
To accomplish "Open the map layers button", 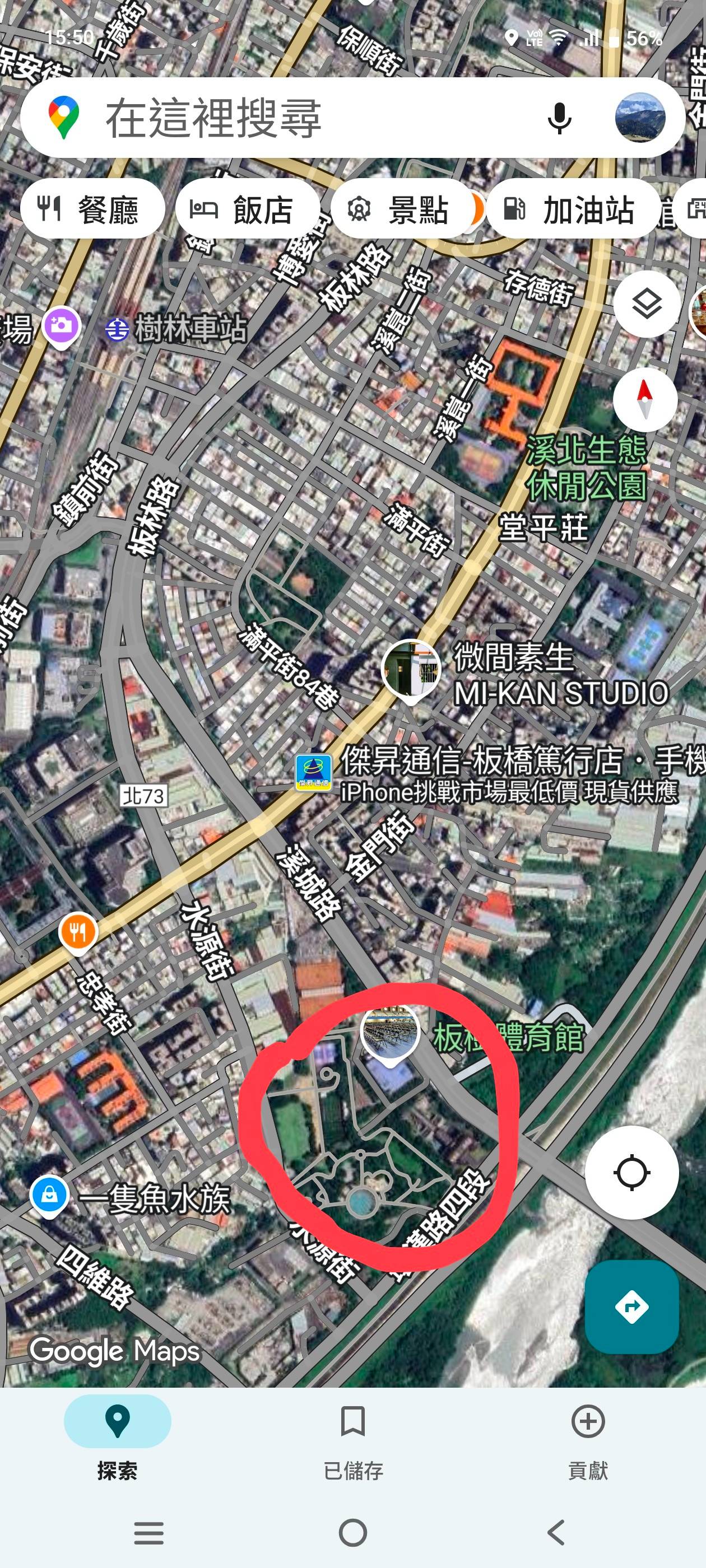I will [645, 303].
